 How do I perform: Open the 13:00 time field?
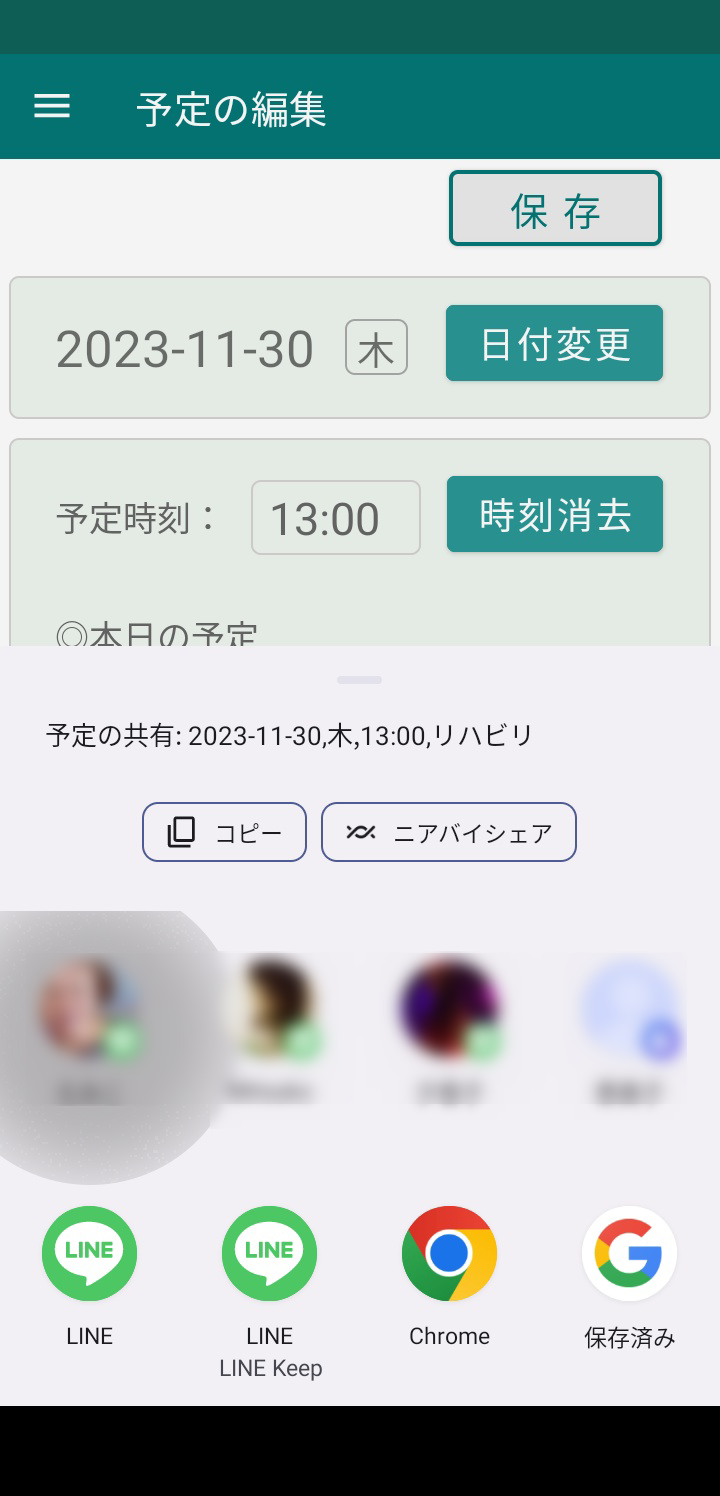point(335,518)
